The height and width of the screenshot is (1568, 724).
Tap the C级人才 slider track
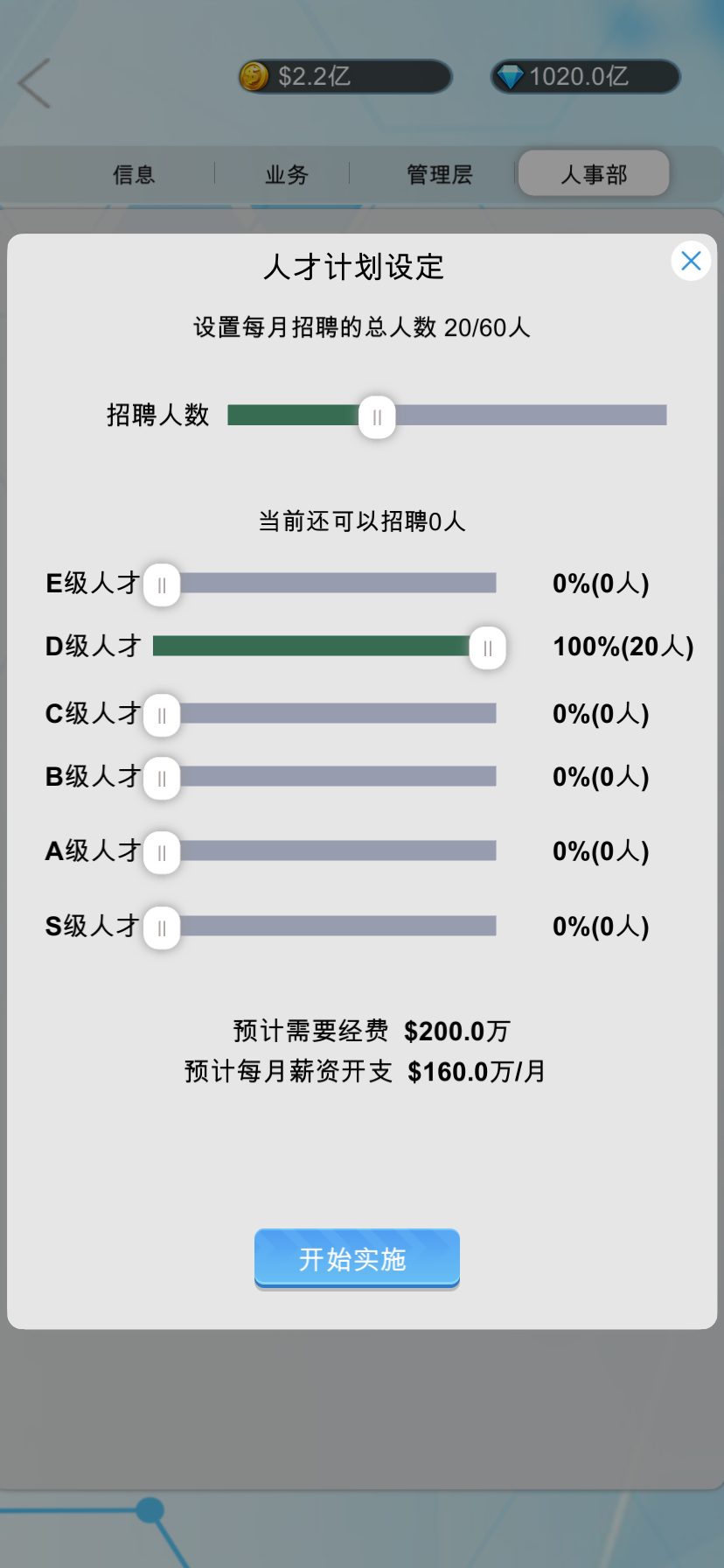tap(324, 713)
